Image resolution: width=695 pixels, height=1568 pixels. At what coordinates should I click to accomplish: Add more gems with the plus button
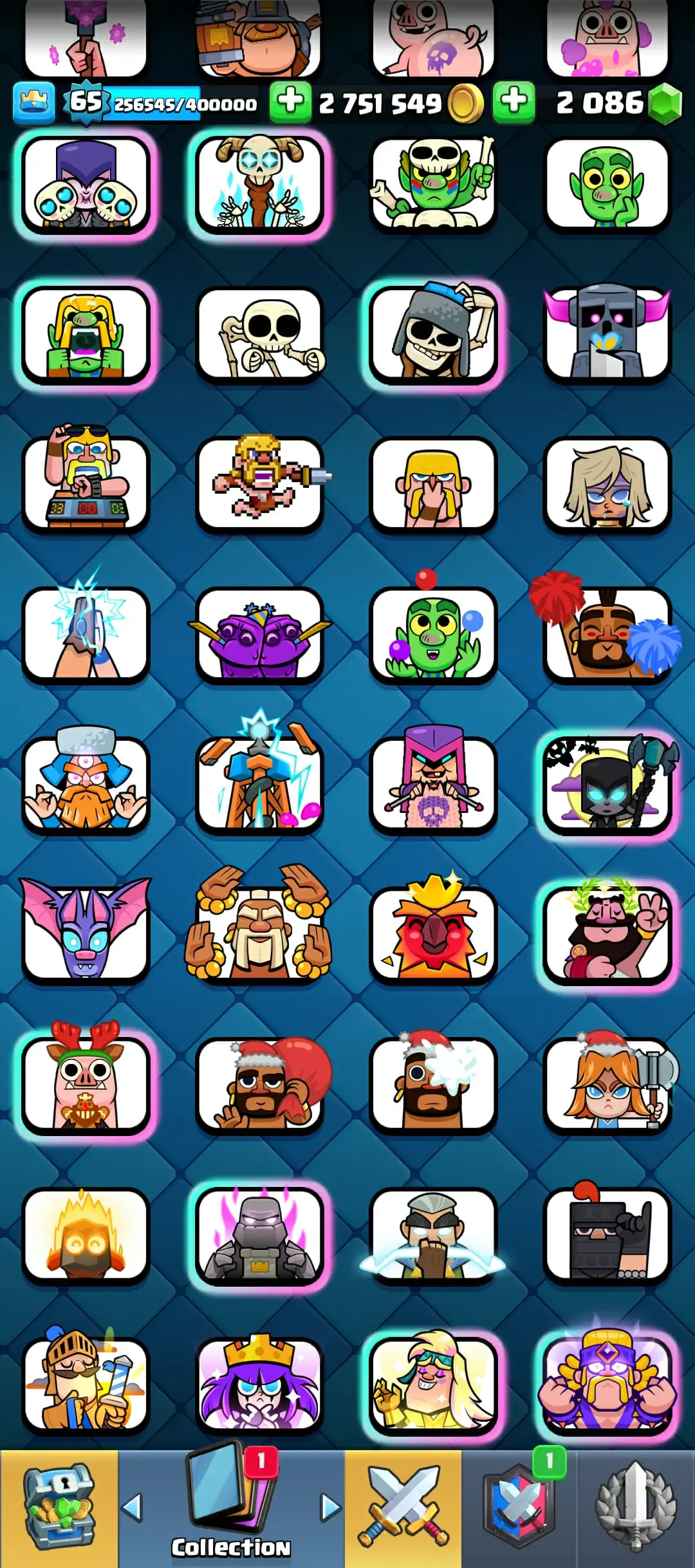(514, 102)
